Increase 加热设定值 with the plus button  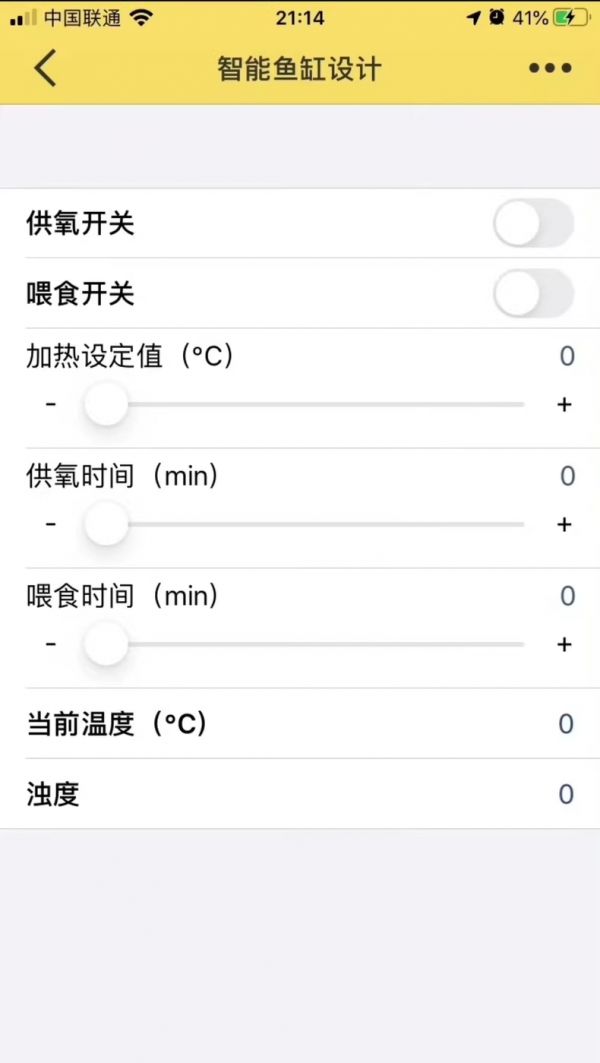point(564,405)
